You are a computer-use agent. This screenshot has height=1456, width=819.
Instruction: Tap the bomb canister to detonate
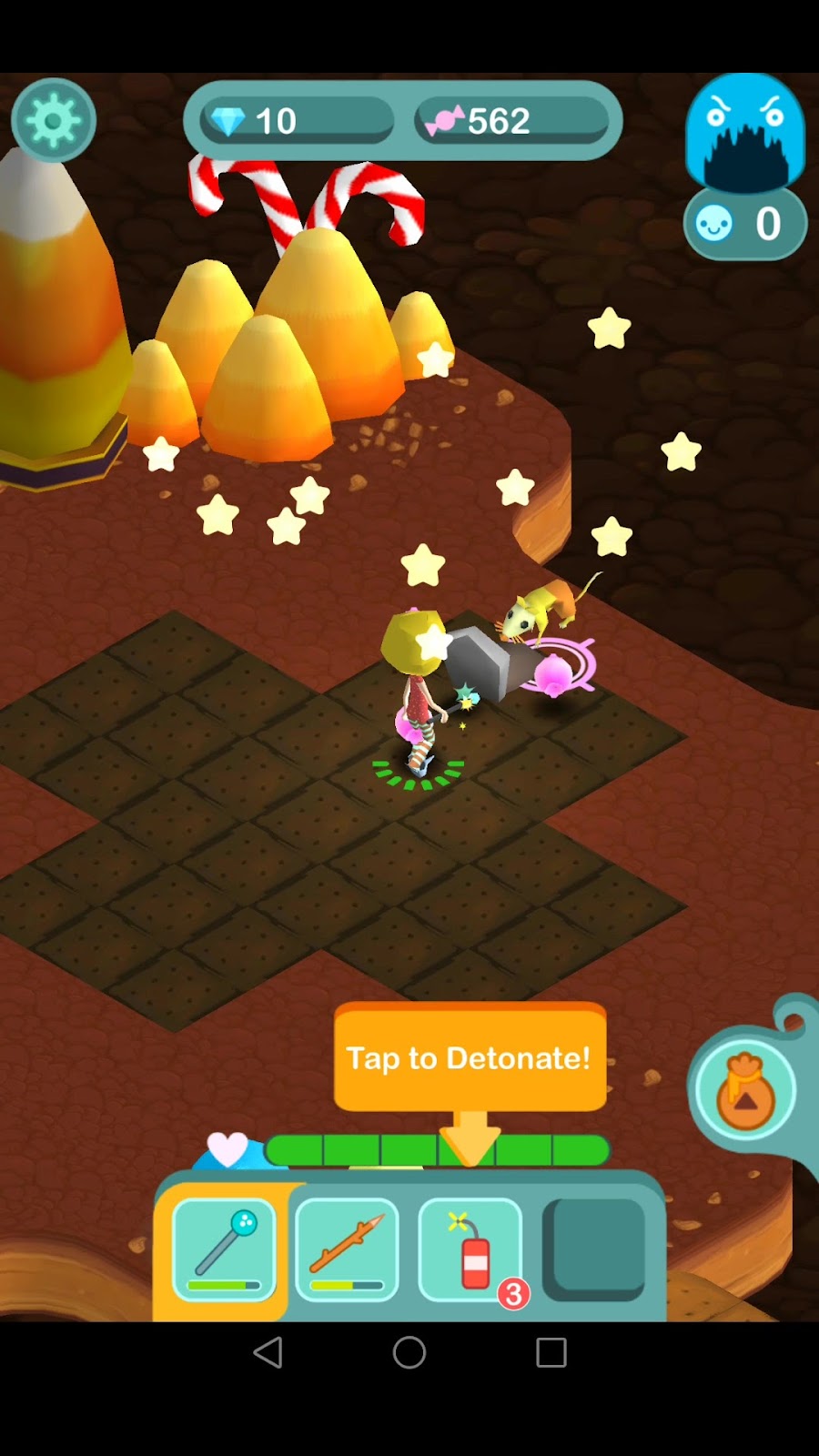470,1248
